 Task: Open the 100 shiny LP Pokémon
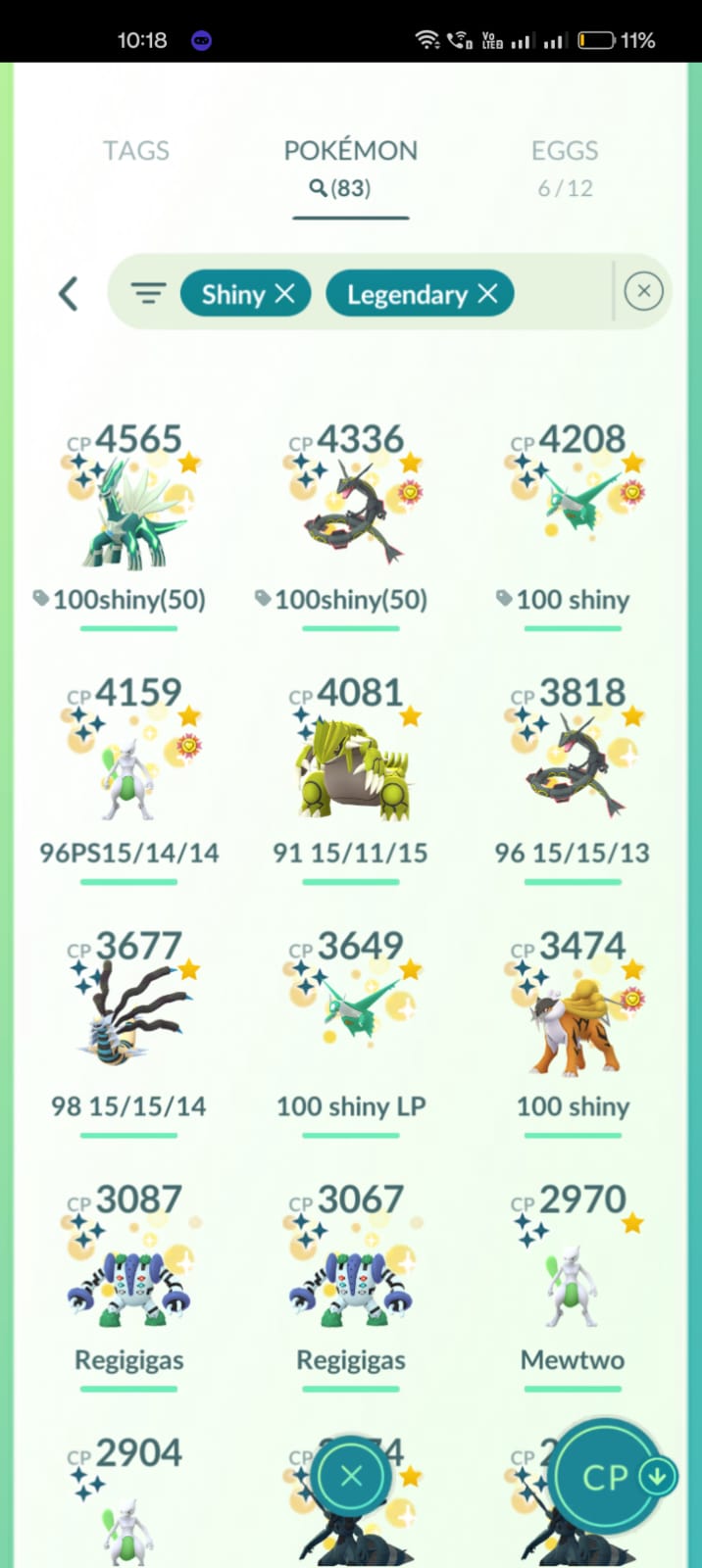pyautogui.click(x=351, y=1031)
